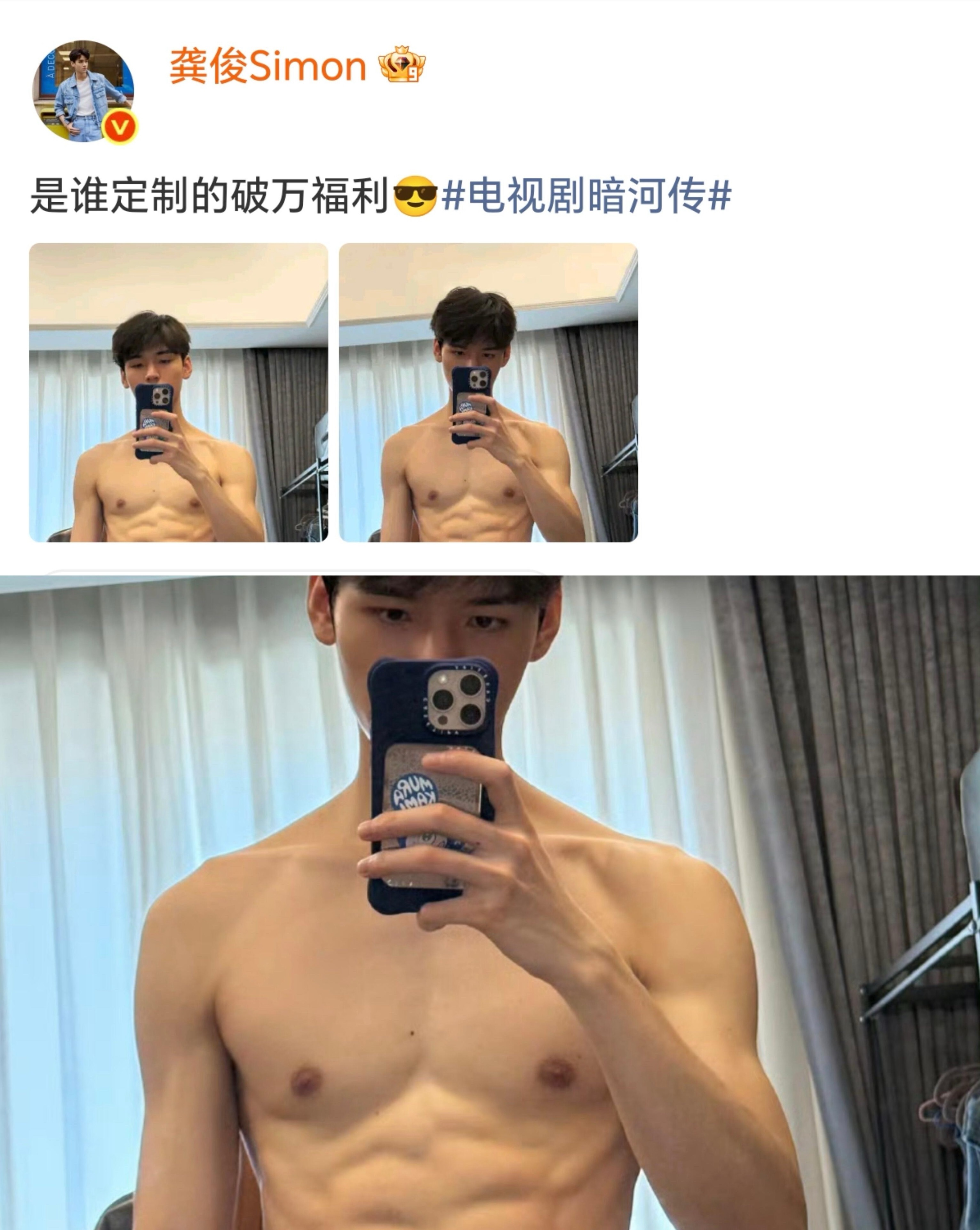Click the number 9 on the membership crown badge
The width and height of the screenshot is (980, 1230).
click(x=412, y=74)
